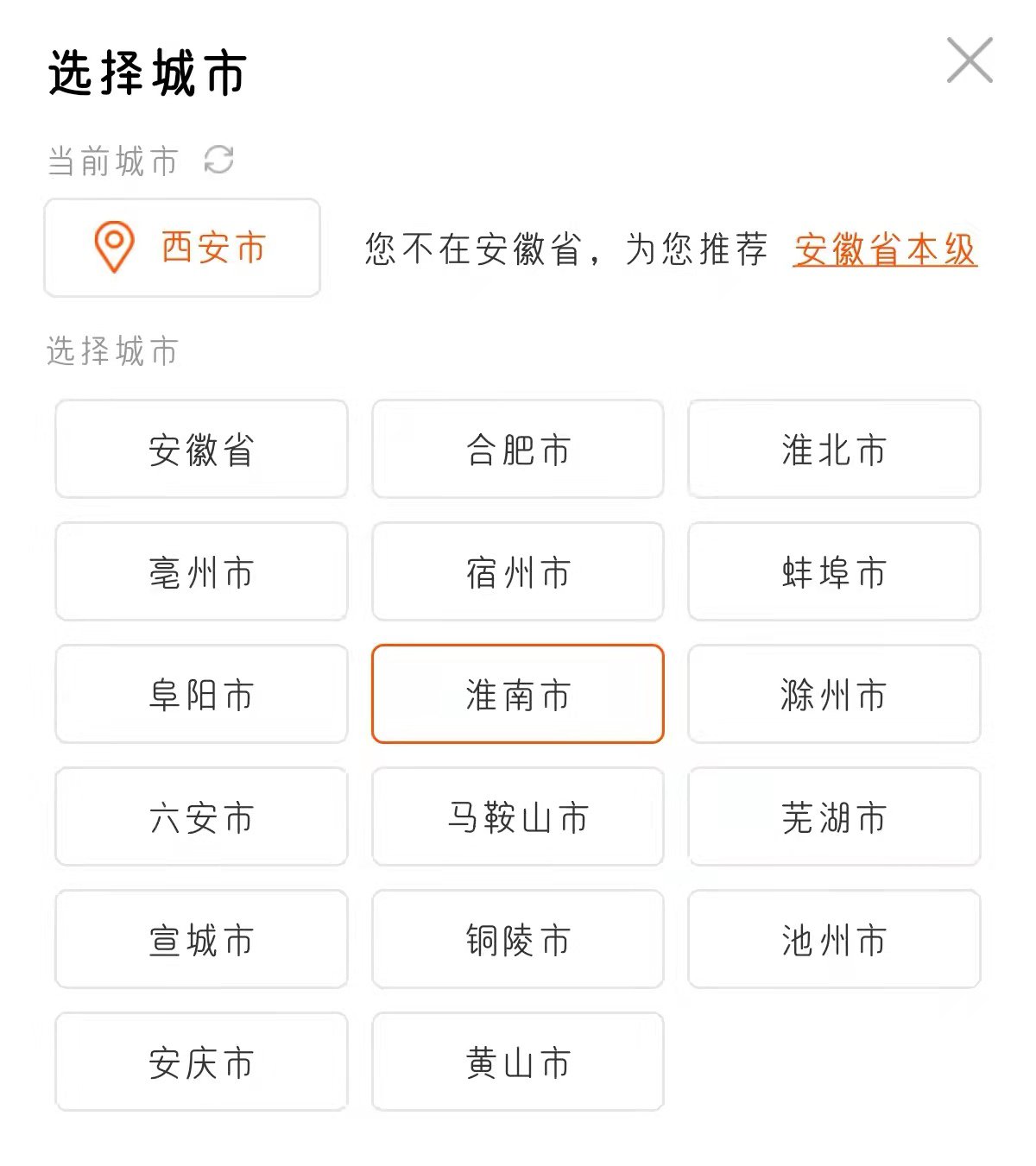Choose 安徽省 from the city grid
This screenshot has height=1166, width=1036.
(x=201, y=450)
